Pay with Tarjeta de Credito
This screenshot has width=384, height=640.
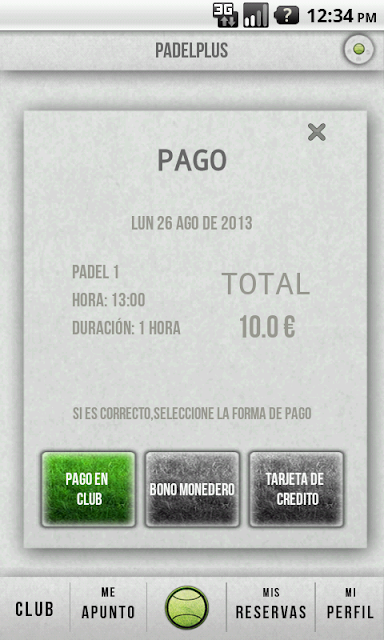[x=296, y=489]
